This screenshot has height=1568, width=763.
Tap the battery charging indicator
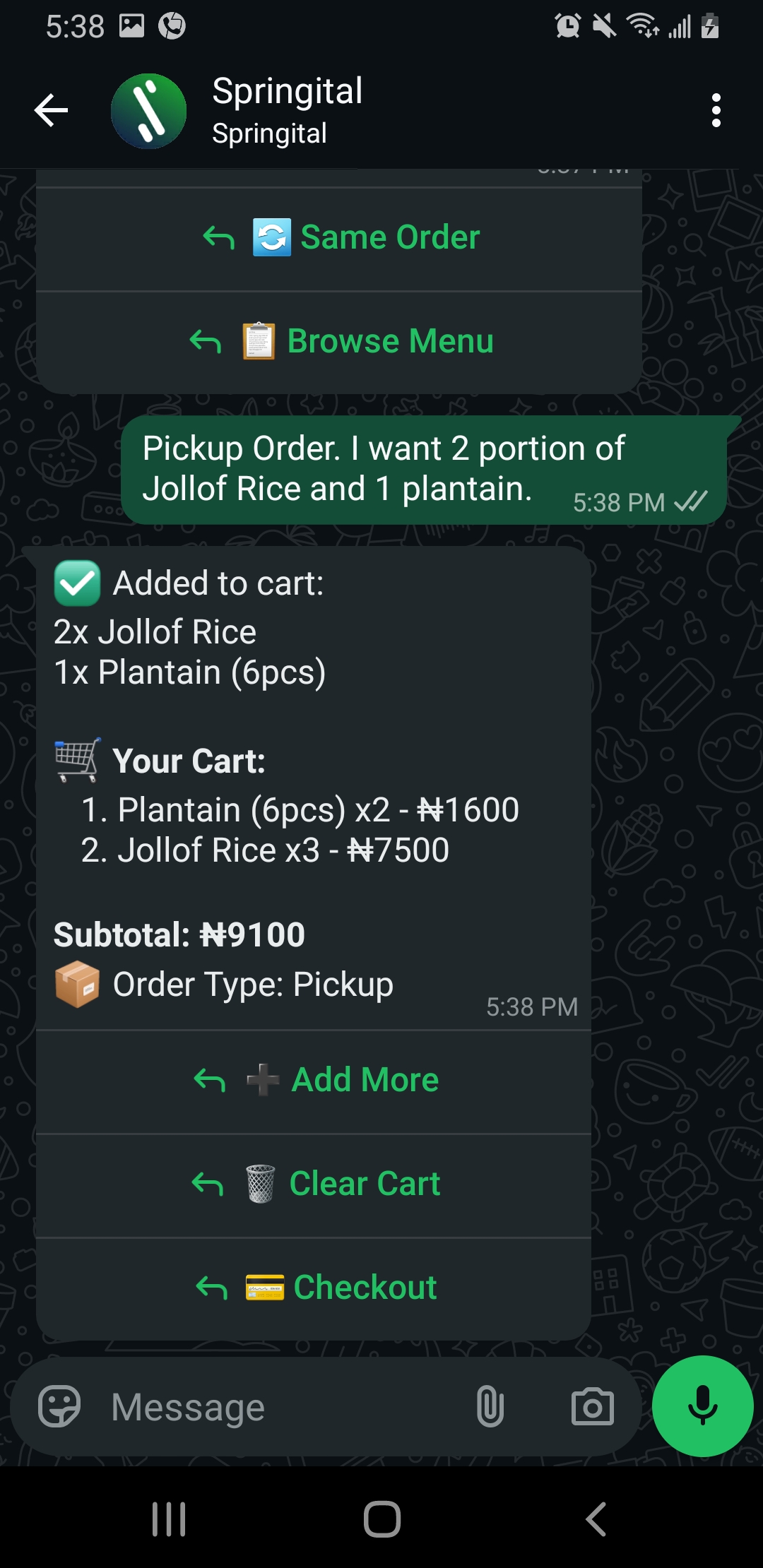pyautogui.click(x=709, y=28)
